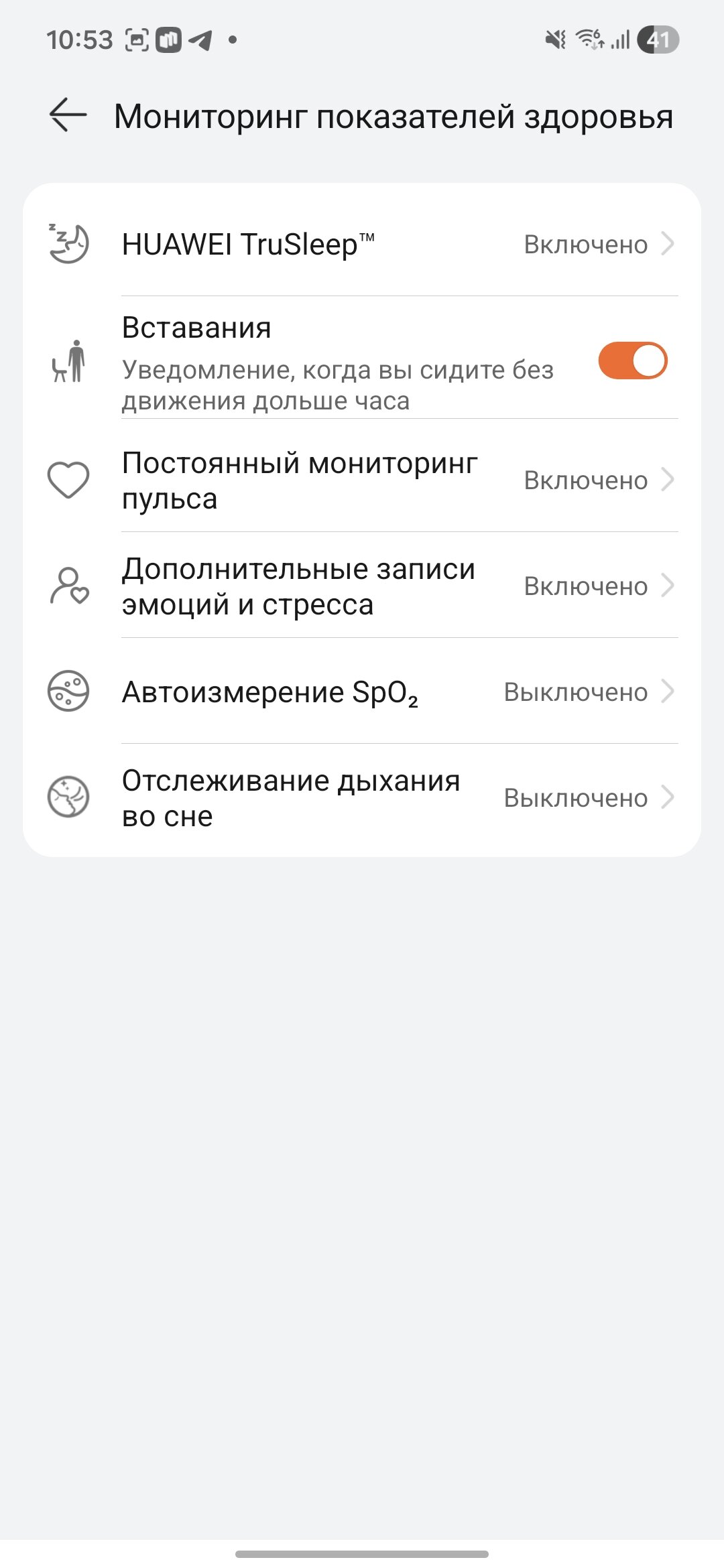Open HUAWEI TruSleep settings
The height and width of the screenshot is (1568, 724).
[x=362, y=244]
